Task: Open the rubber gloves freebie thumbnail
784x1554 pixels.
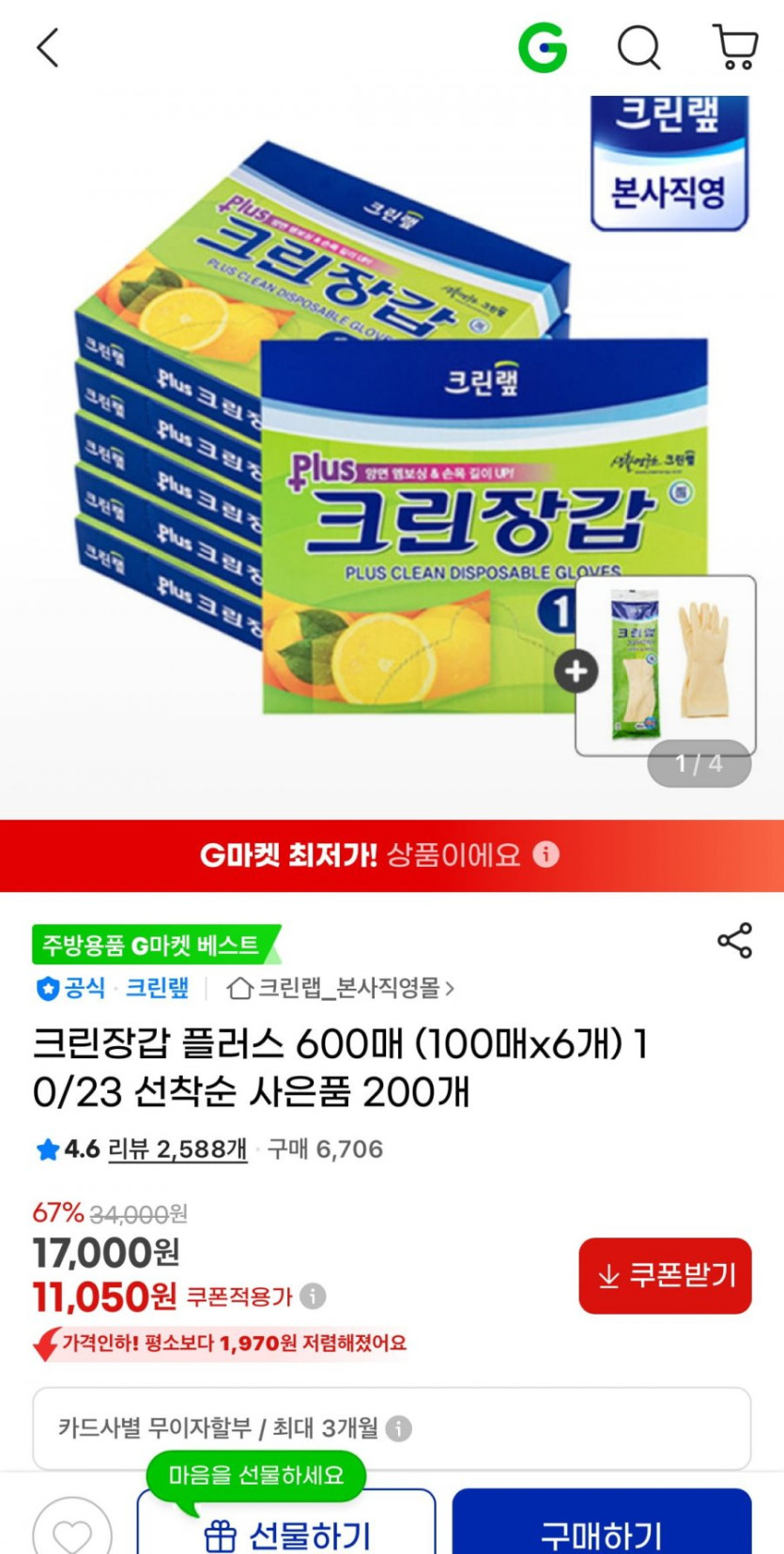Action: [x=665, y=665]
